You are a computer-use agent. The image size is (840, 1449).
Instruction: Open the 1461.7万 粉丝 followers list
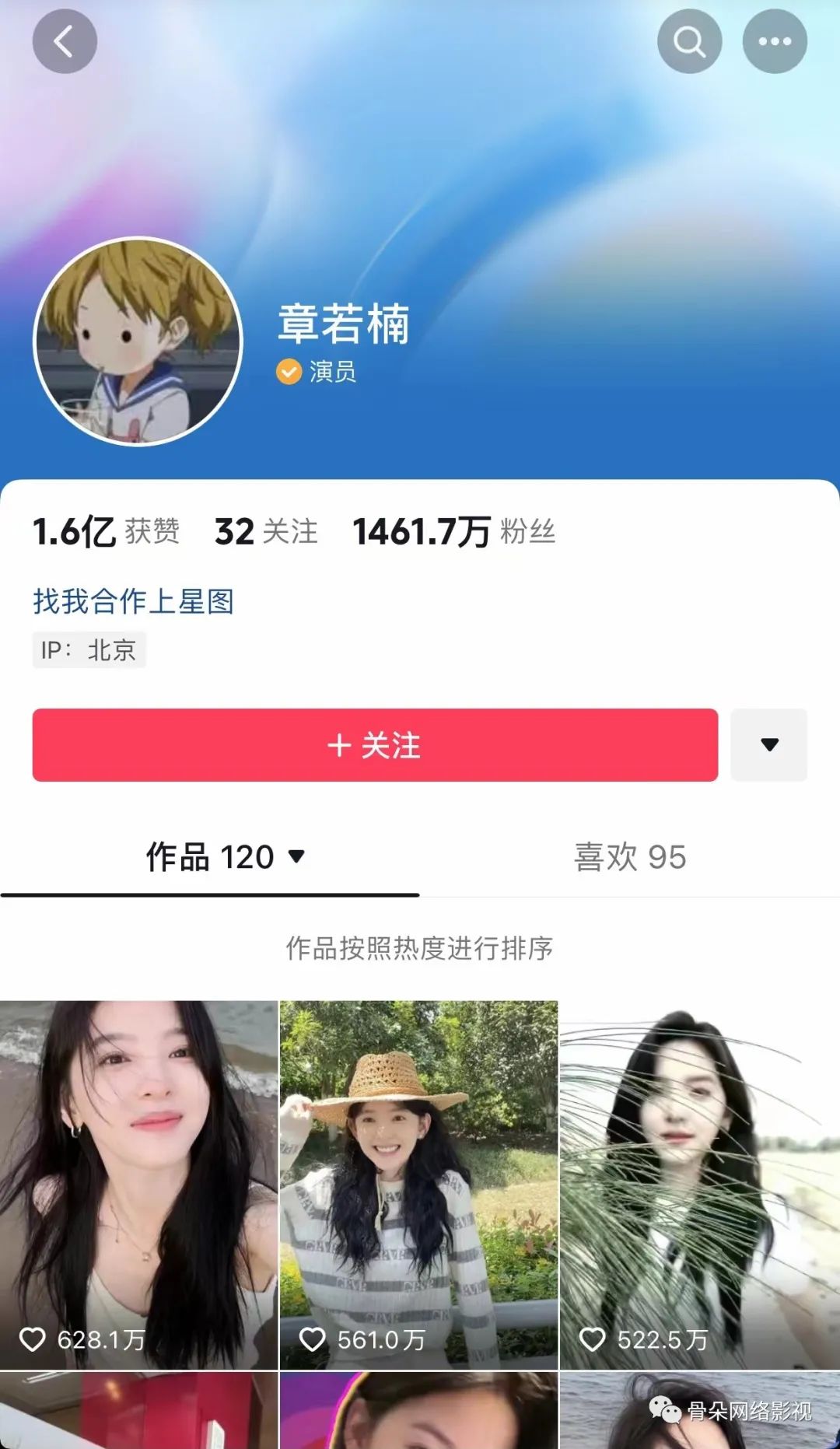pos(453,532)
